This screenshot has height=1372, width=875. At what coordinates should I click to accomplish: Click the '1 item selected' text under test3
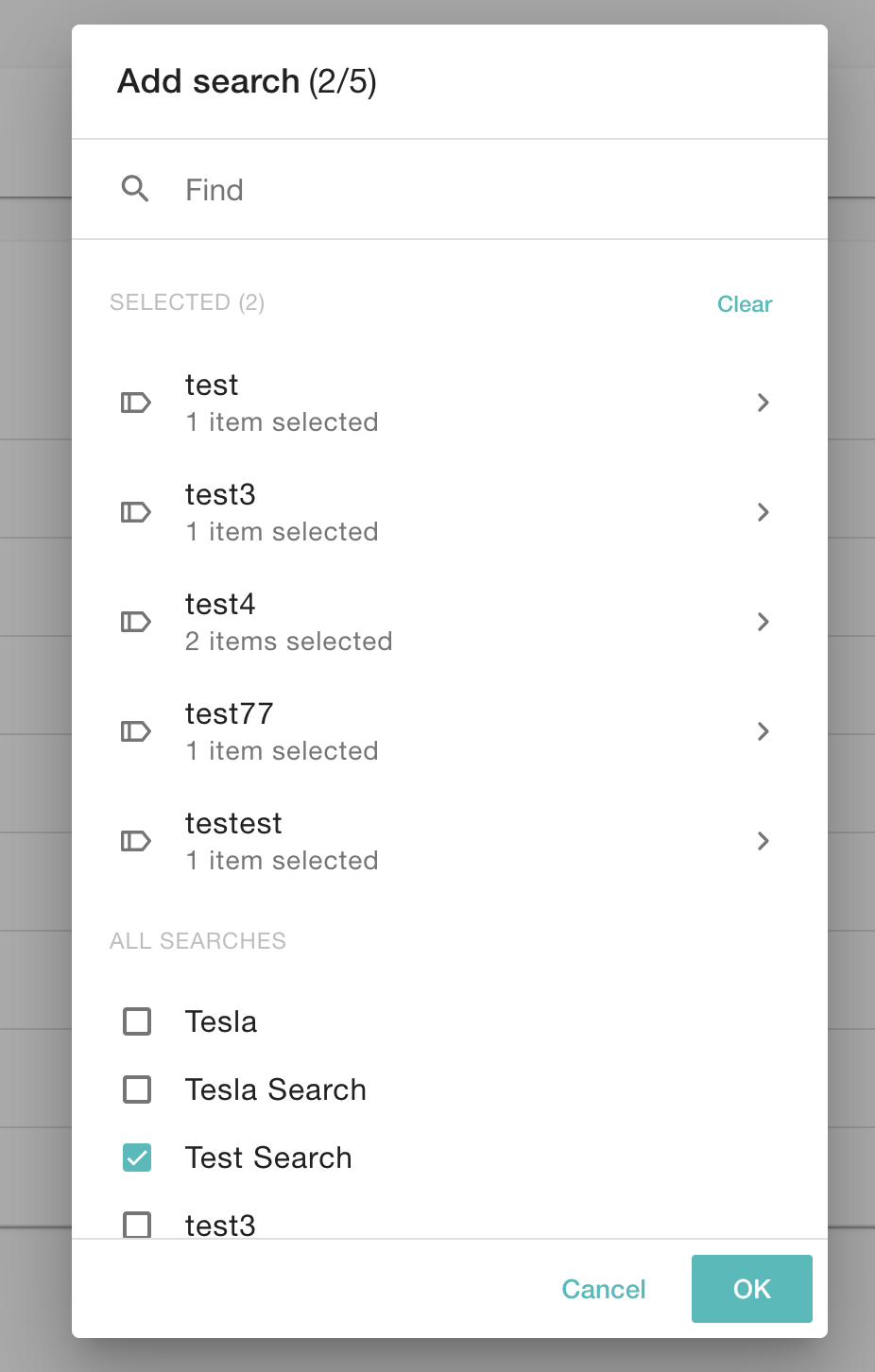[x=281, y=531]
